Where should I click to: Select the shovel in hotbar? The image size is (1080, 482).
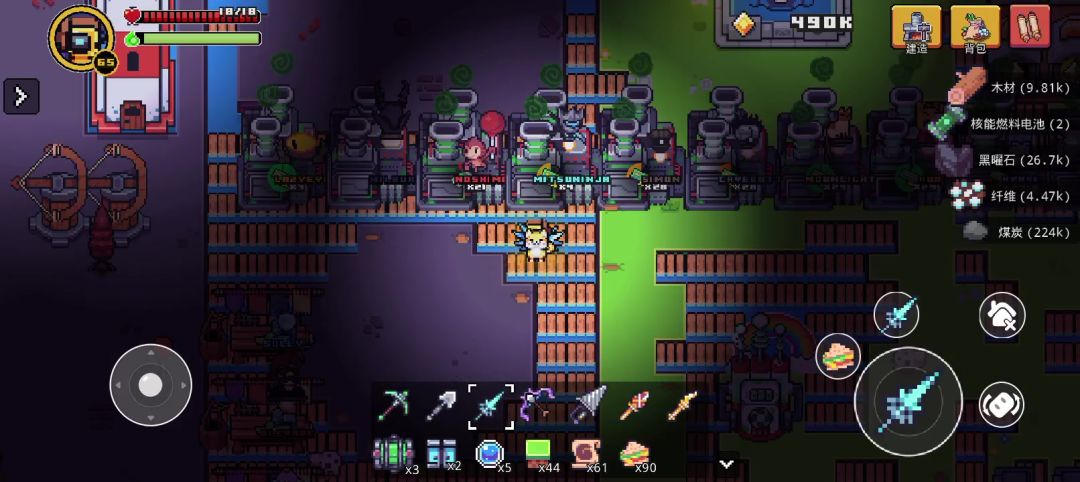(441, 406)
